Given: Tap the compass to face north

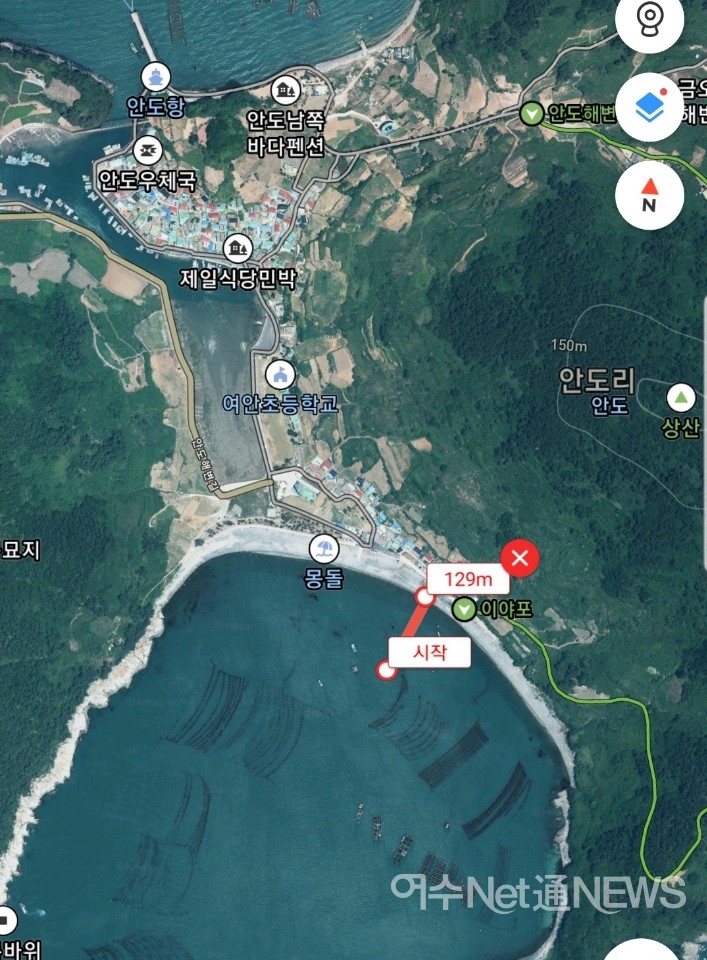Looking at the screenshot, I should coord(650,196).
